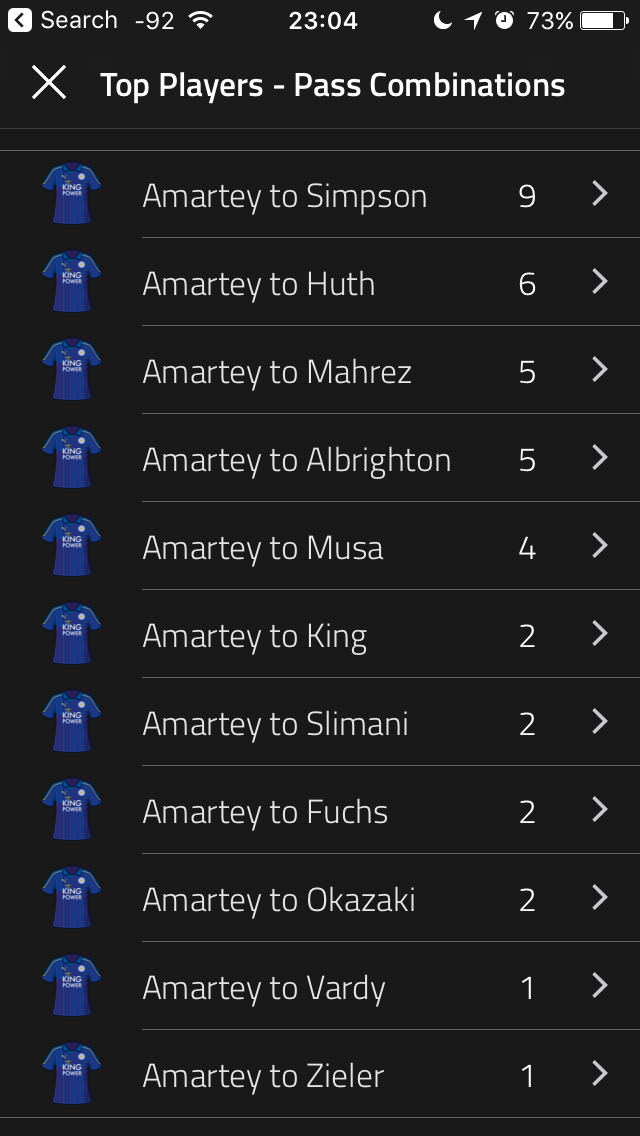640x1136 pixels.
Task: Return to Search via the back breadcrumb
Action: click(x=62, y=20)
